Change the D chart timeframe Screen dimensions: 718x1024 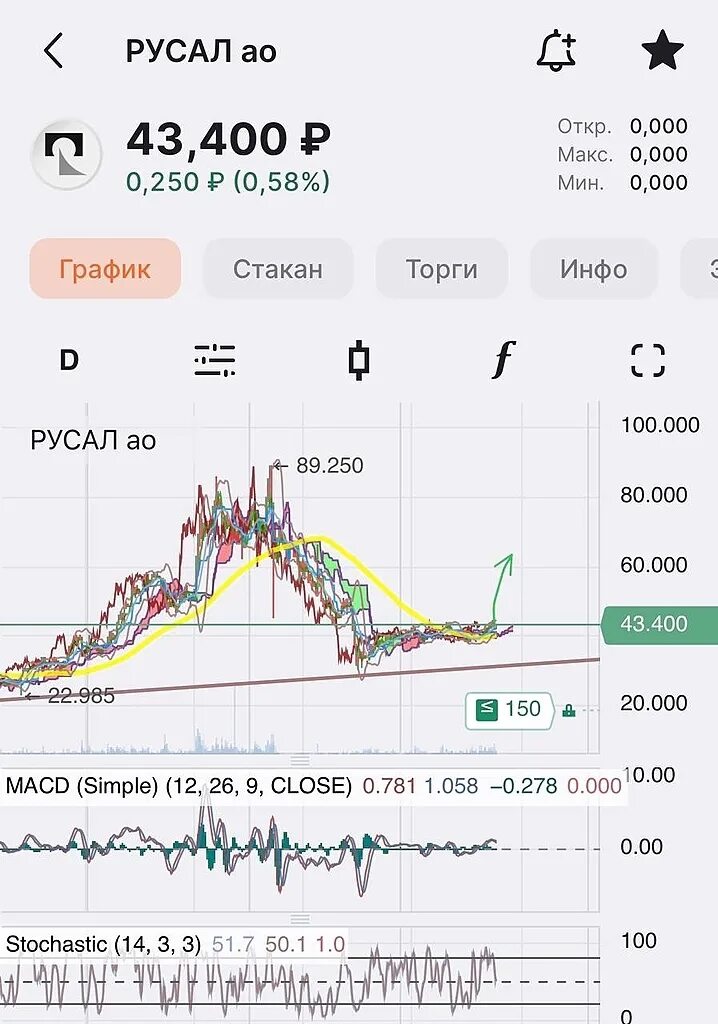69,360
